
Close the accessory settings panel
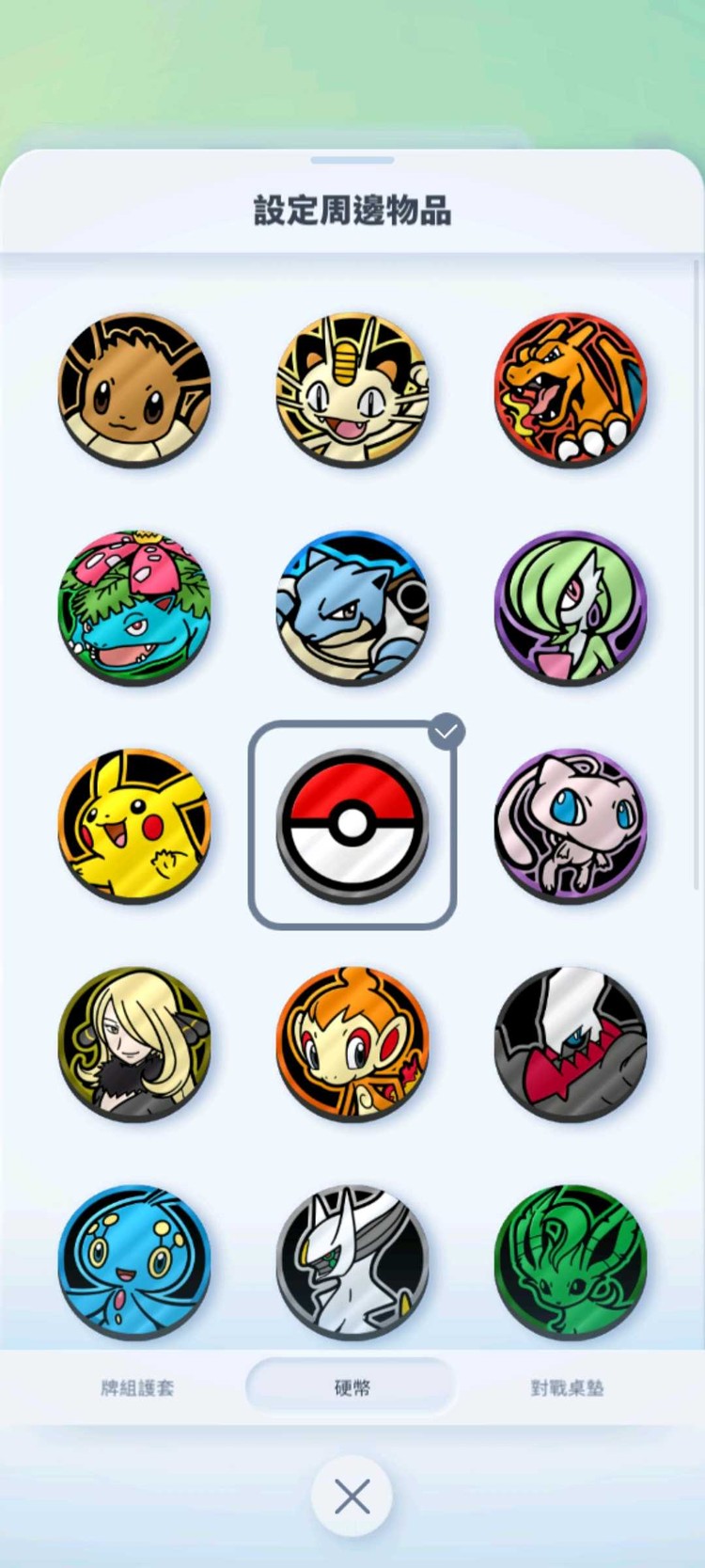pyautogui.click(x=352, y=1497)
